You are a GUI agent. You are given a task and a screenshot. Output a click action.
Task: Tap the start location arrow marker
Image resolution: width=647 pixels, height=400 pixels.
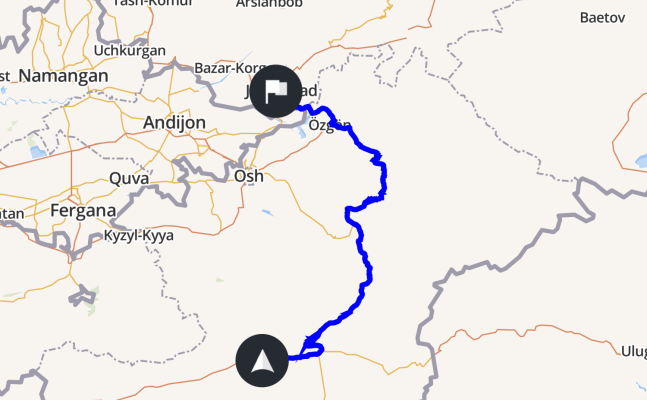(261, 360)
